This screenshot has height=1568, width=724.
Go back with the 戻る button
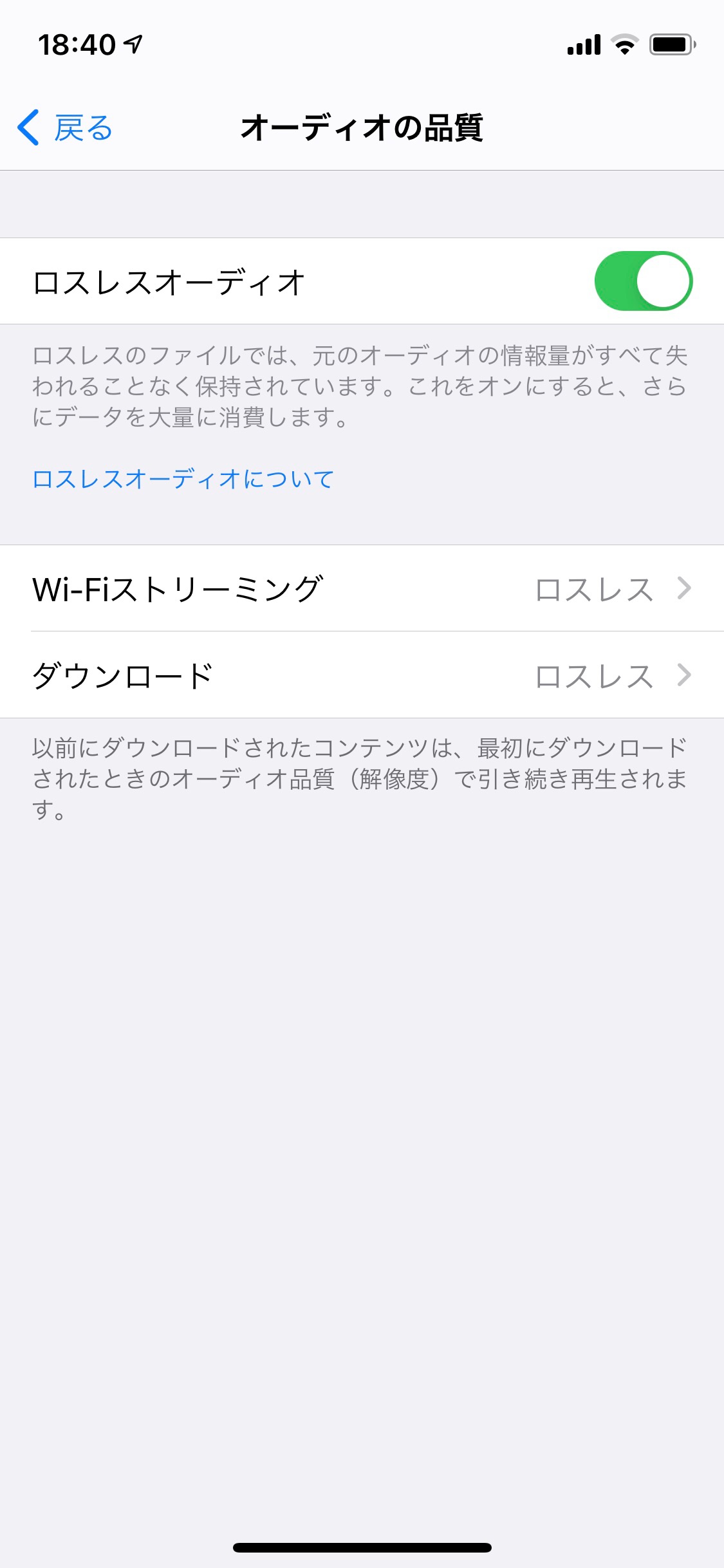pyautogui.click(x=66, y=127)
